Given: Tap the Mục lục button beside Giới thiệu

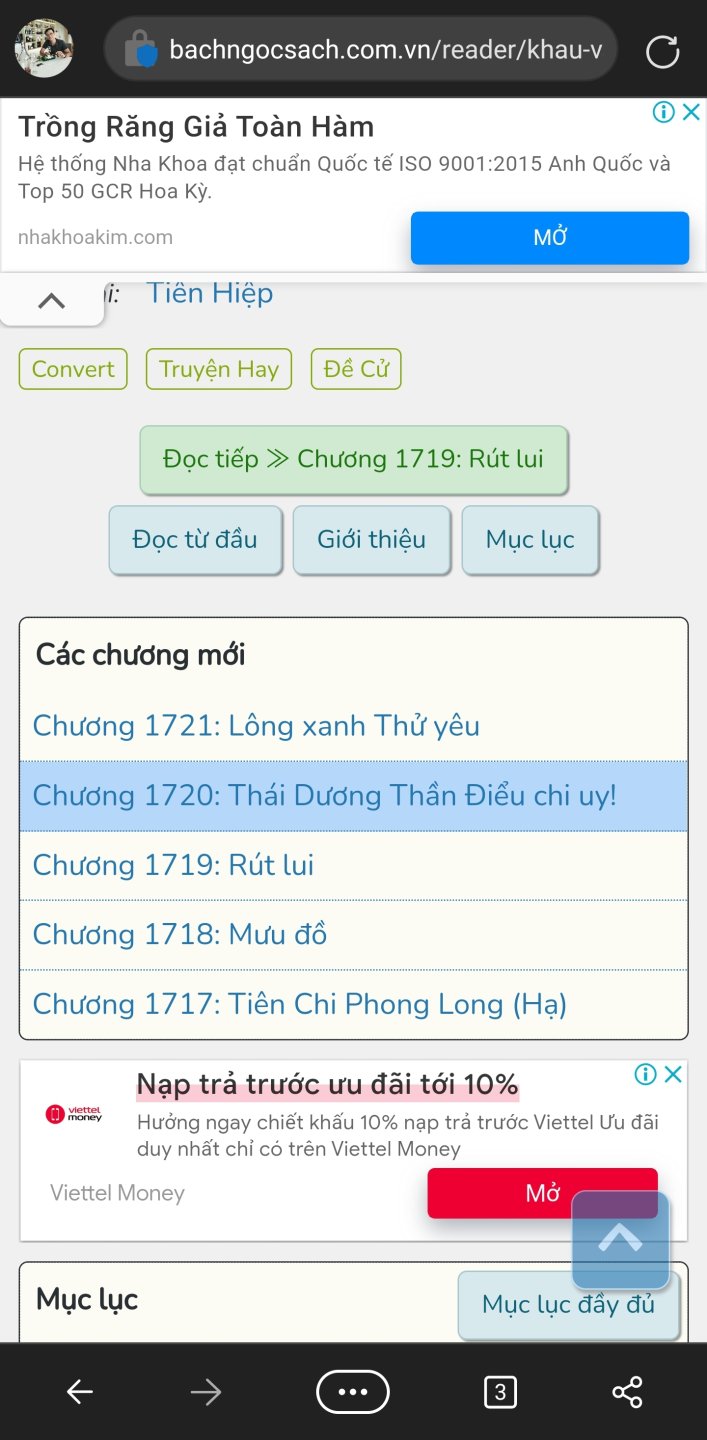Looking at the screenshot, I should point(530,540).
